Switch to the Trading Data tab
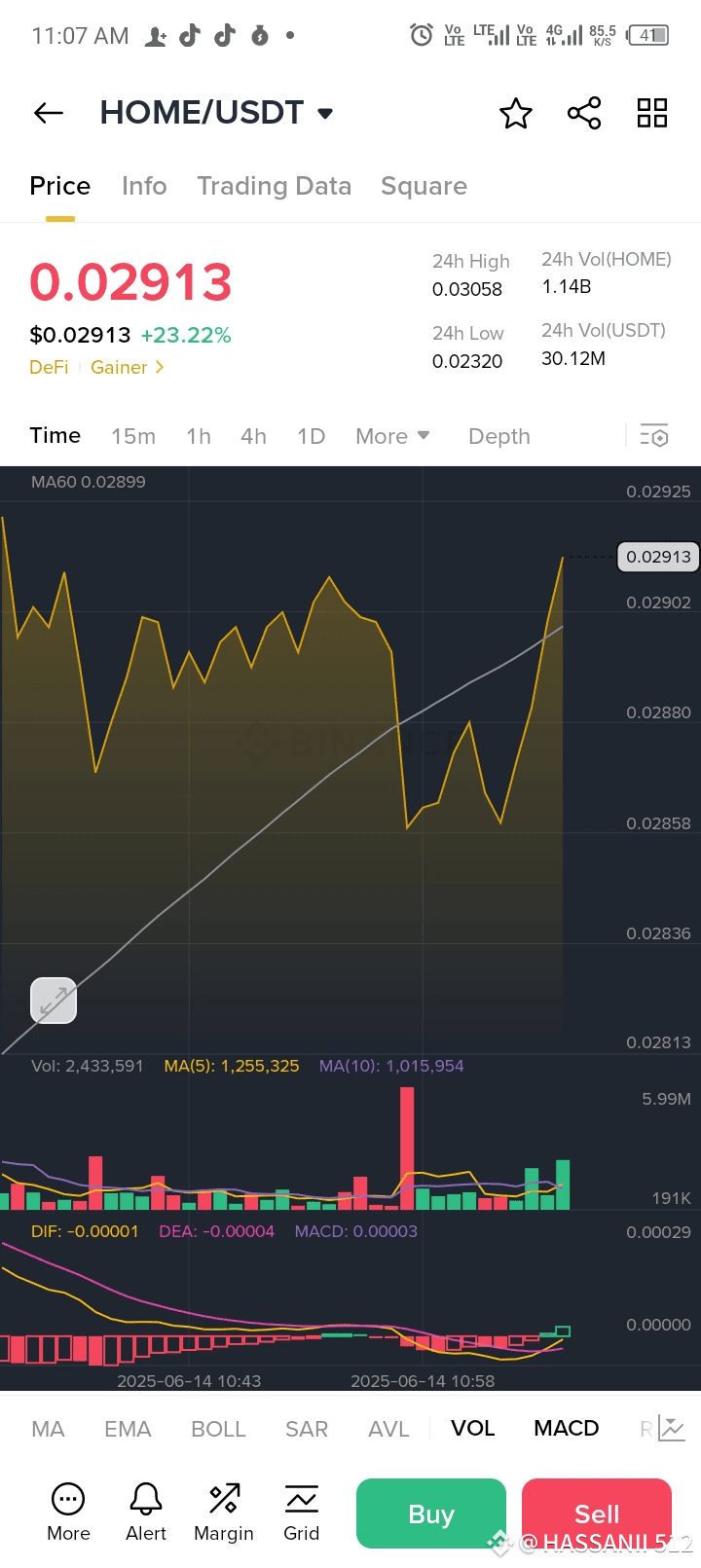Screen dimensions: 701x1568 click(x=274, y=186)
